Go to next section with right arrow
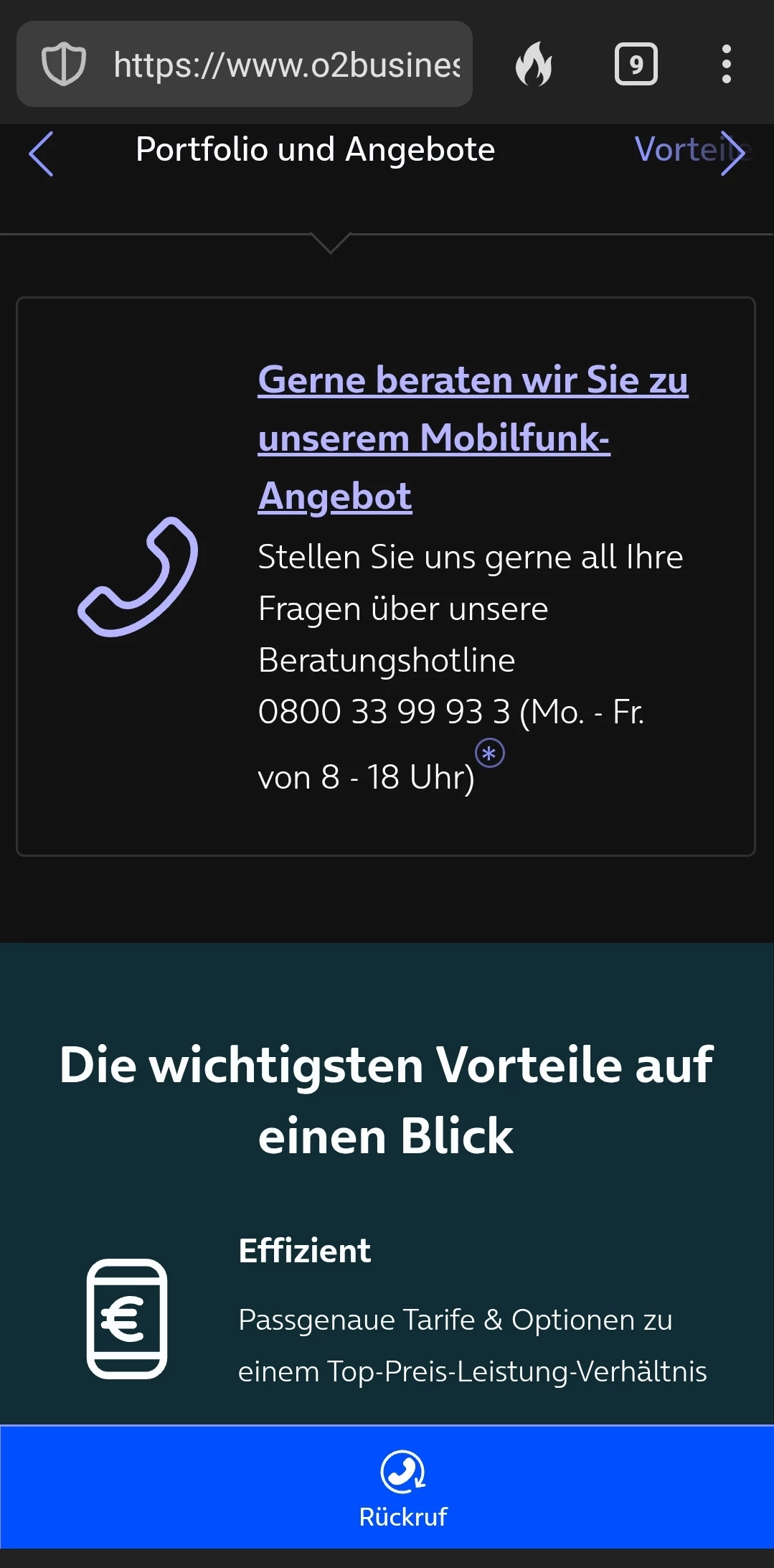 pos(732,154)
